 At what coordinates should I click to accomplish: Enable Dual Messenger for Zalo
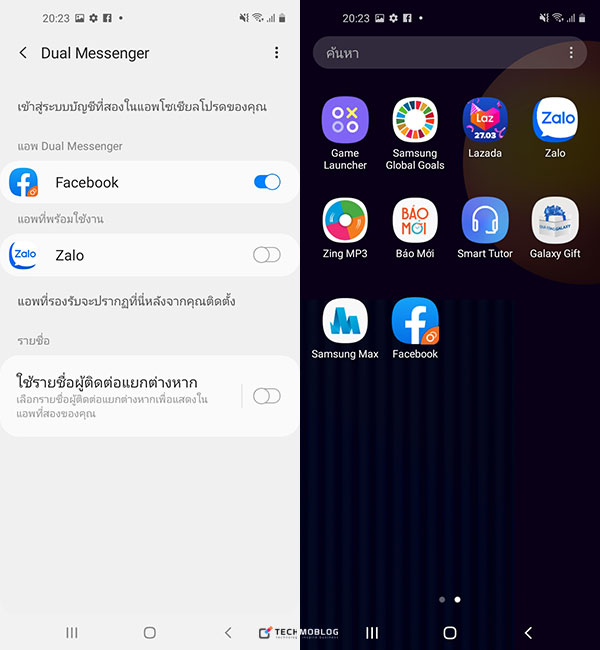(267, 255)
